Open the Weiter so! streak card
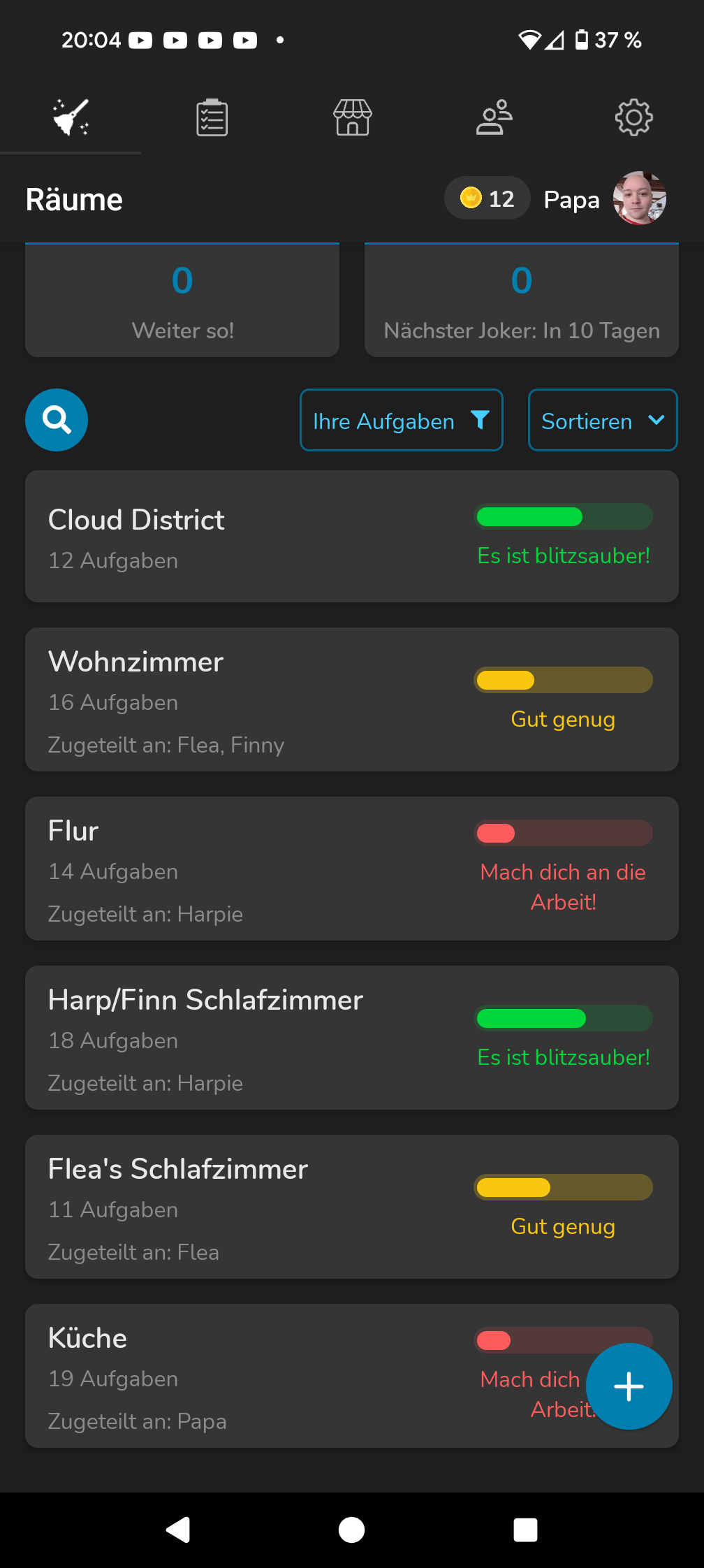This screenshot has height=1568, width=704. click(182, 302)
